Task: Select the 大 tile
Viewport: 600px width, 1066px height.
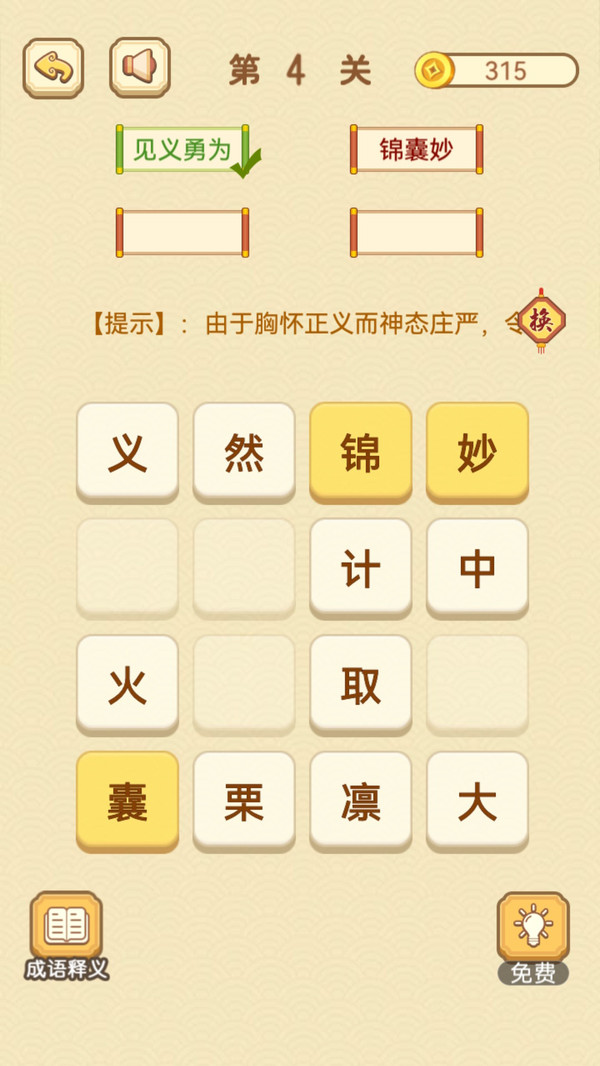Action: point(478,802)
